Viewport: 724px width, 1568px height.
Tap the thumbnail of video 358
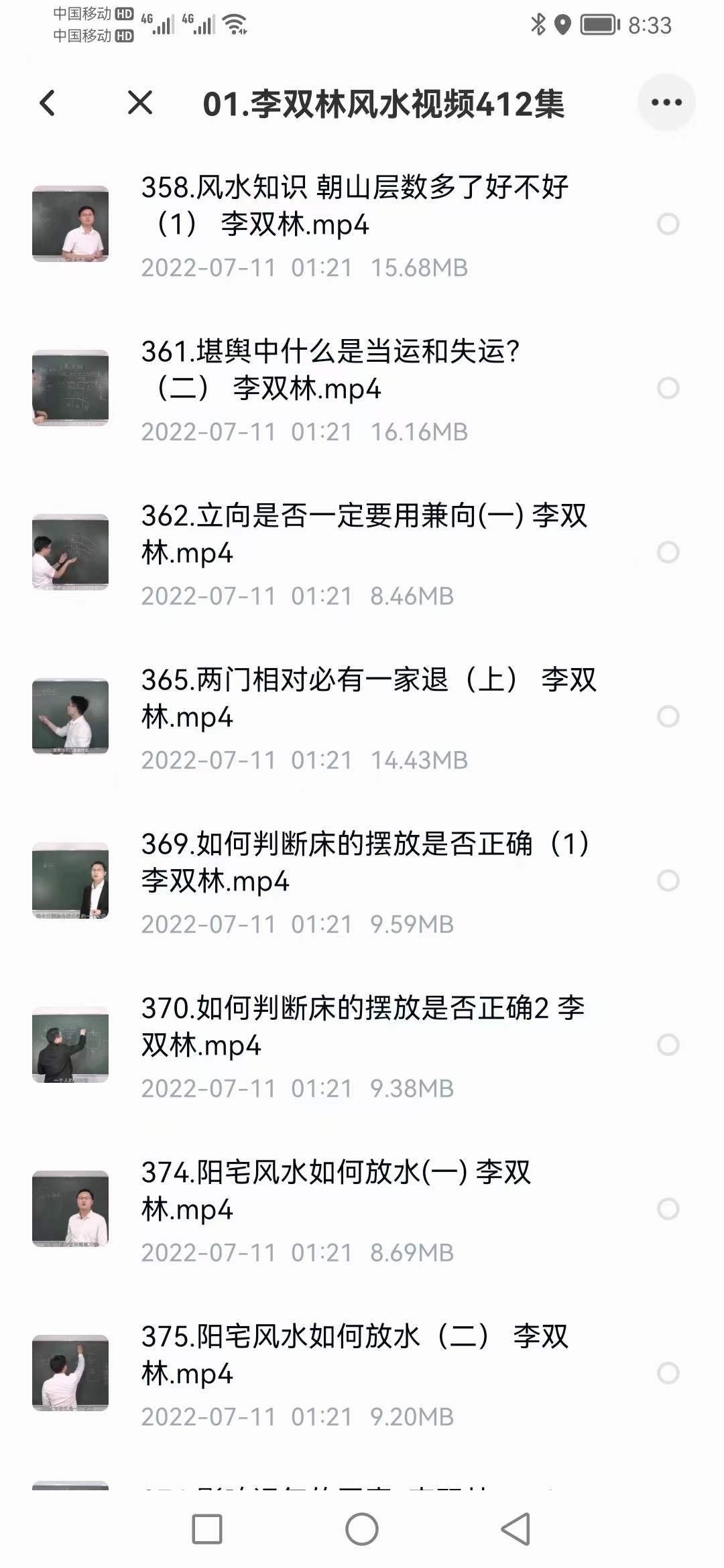[70, 224]
